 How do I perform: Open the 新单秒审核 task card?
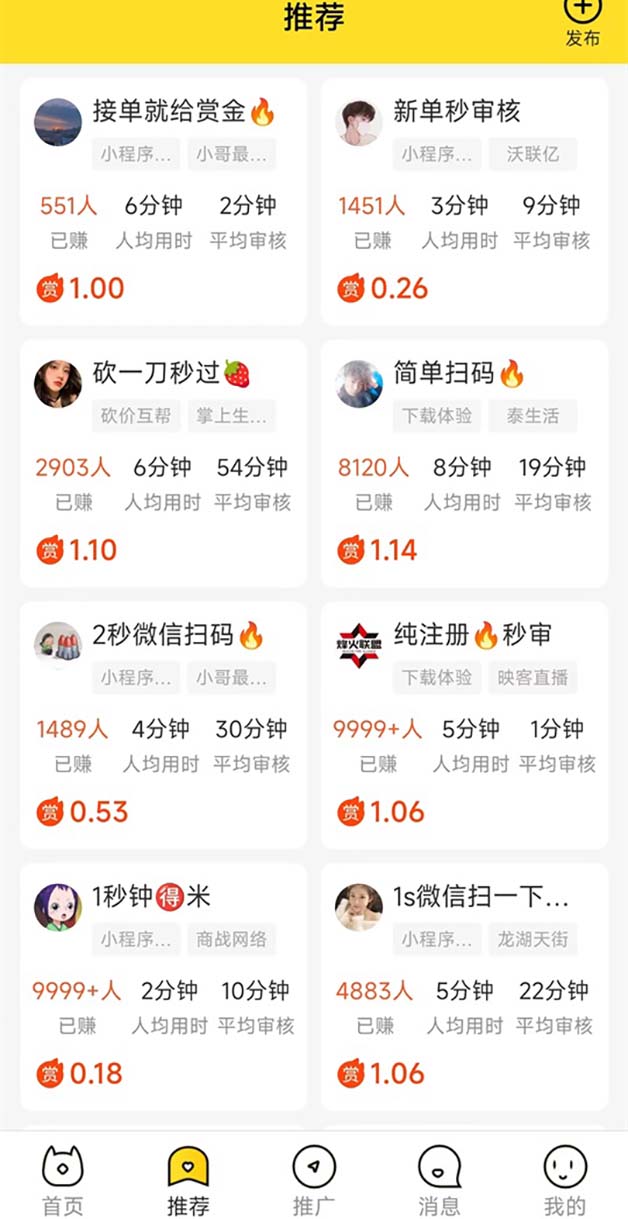464,200
